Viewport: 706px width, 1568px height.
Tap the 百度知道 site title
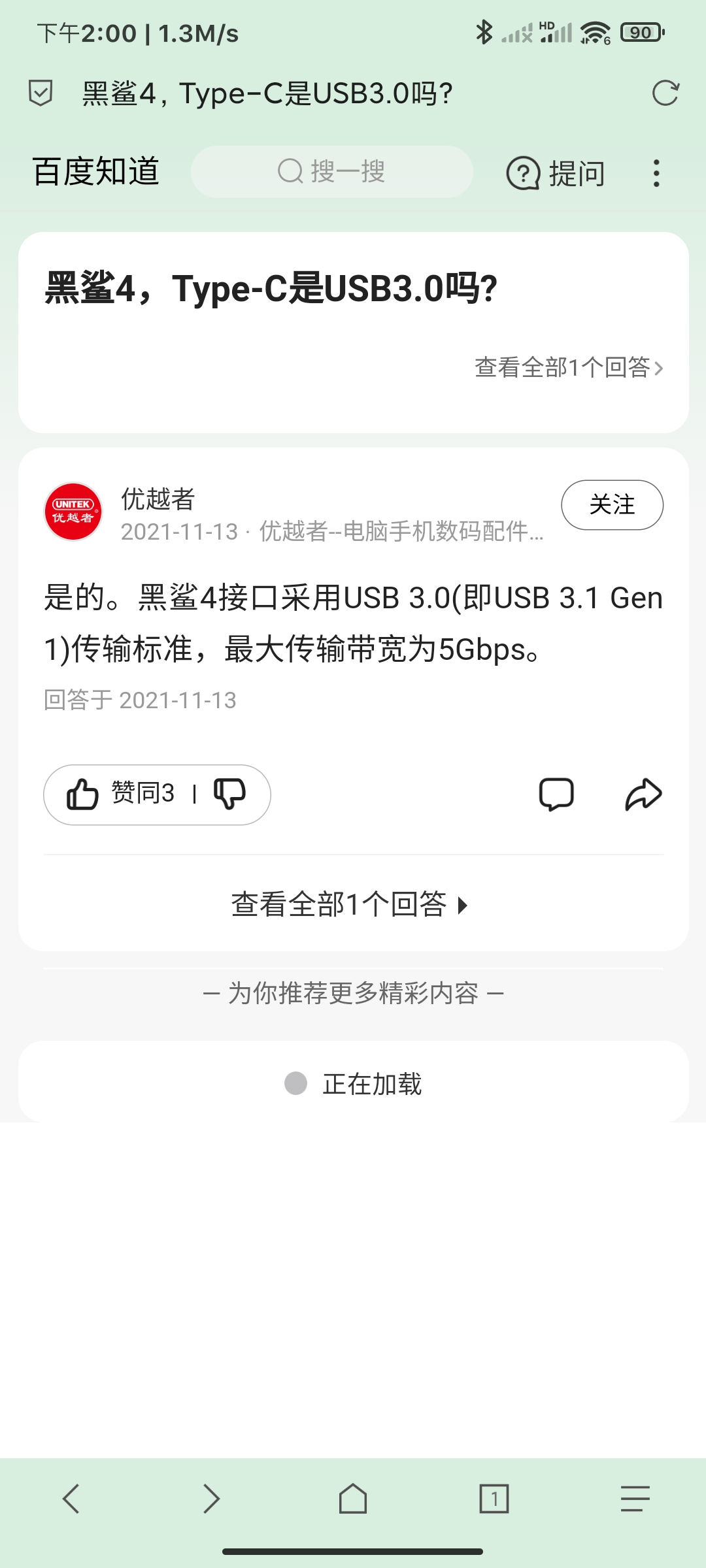[96, 172]
